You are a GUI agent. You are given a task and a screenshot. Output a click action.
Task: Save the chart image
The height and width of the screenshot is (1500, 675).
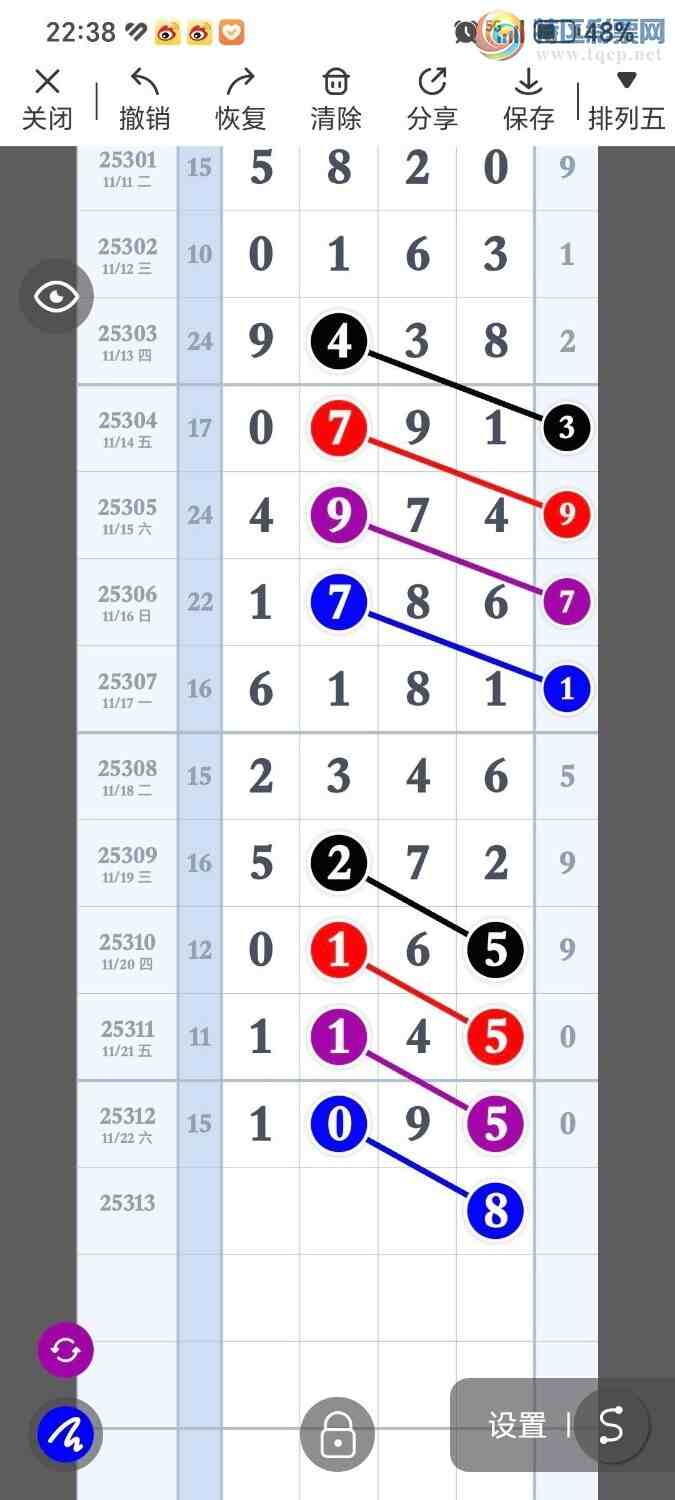[x=528, y=100]
